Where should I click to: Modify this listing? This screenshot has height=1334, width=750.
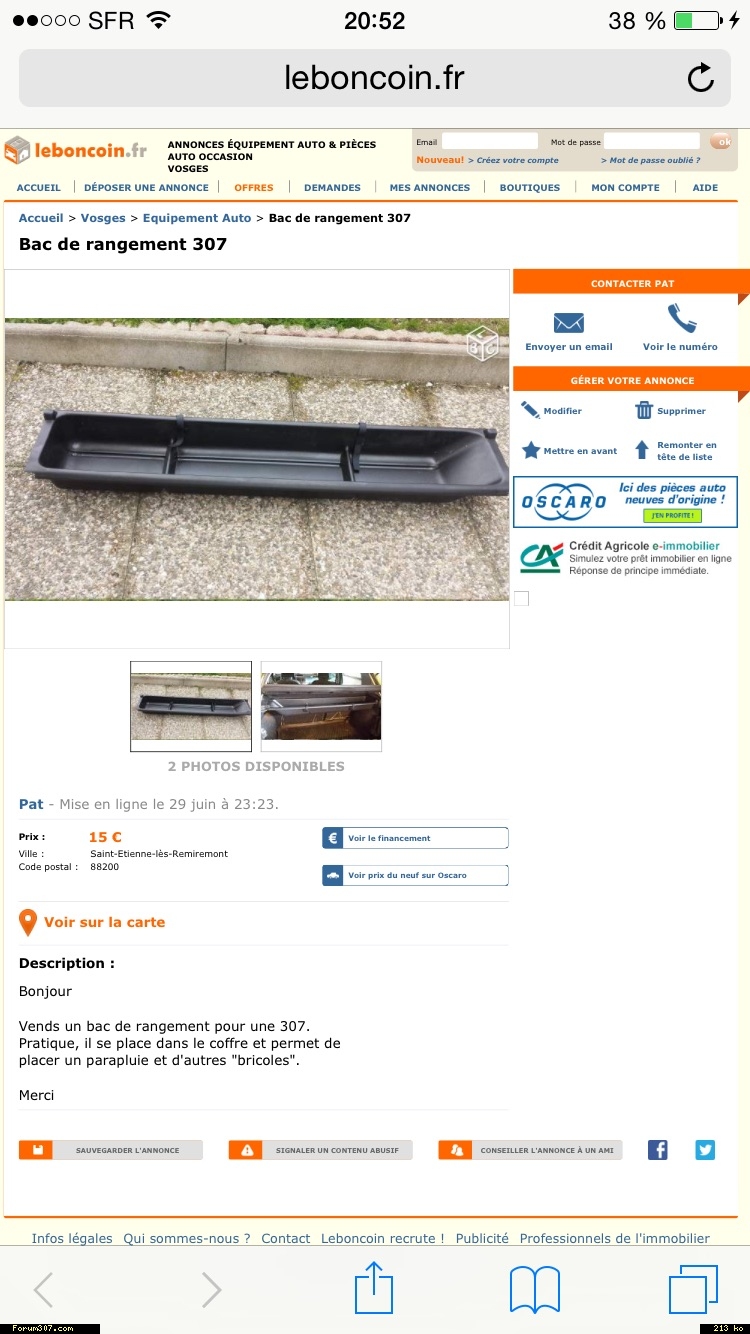(x=551, y=411)
